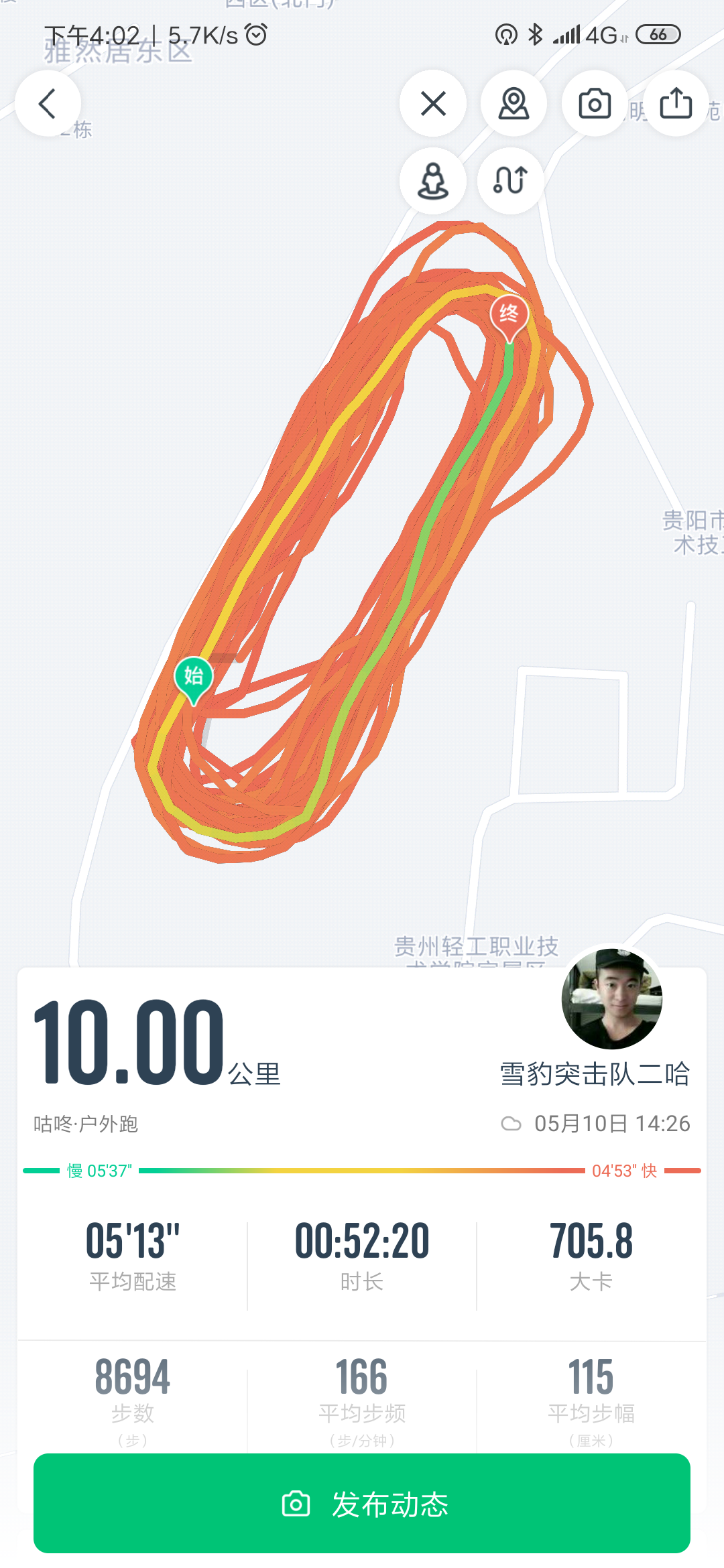
Task: Share this run record
Action: (x=676, y=104)
